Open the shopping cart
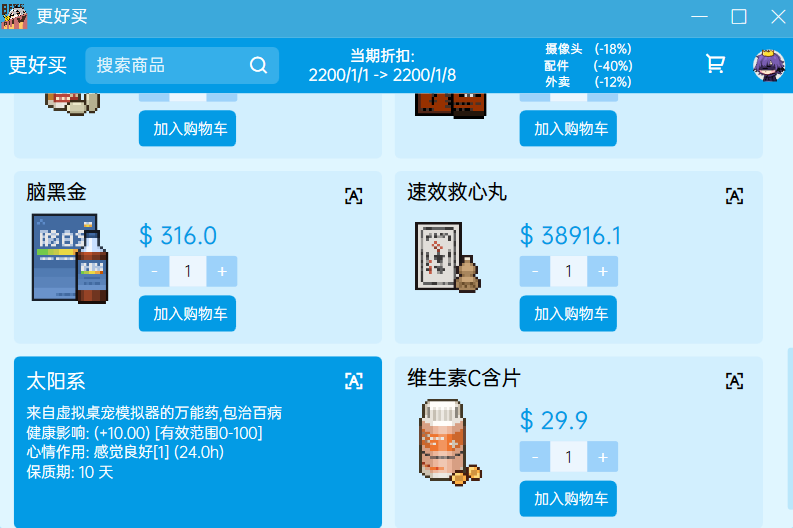 tap(715, 64)
